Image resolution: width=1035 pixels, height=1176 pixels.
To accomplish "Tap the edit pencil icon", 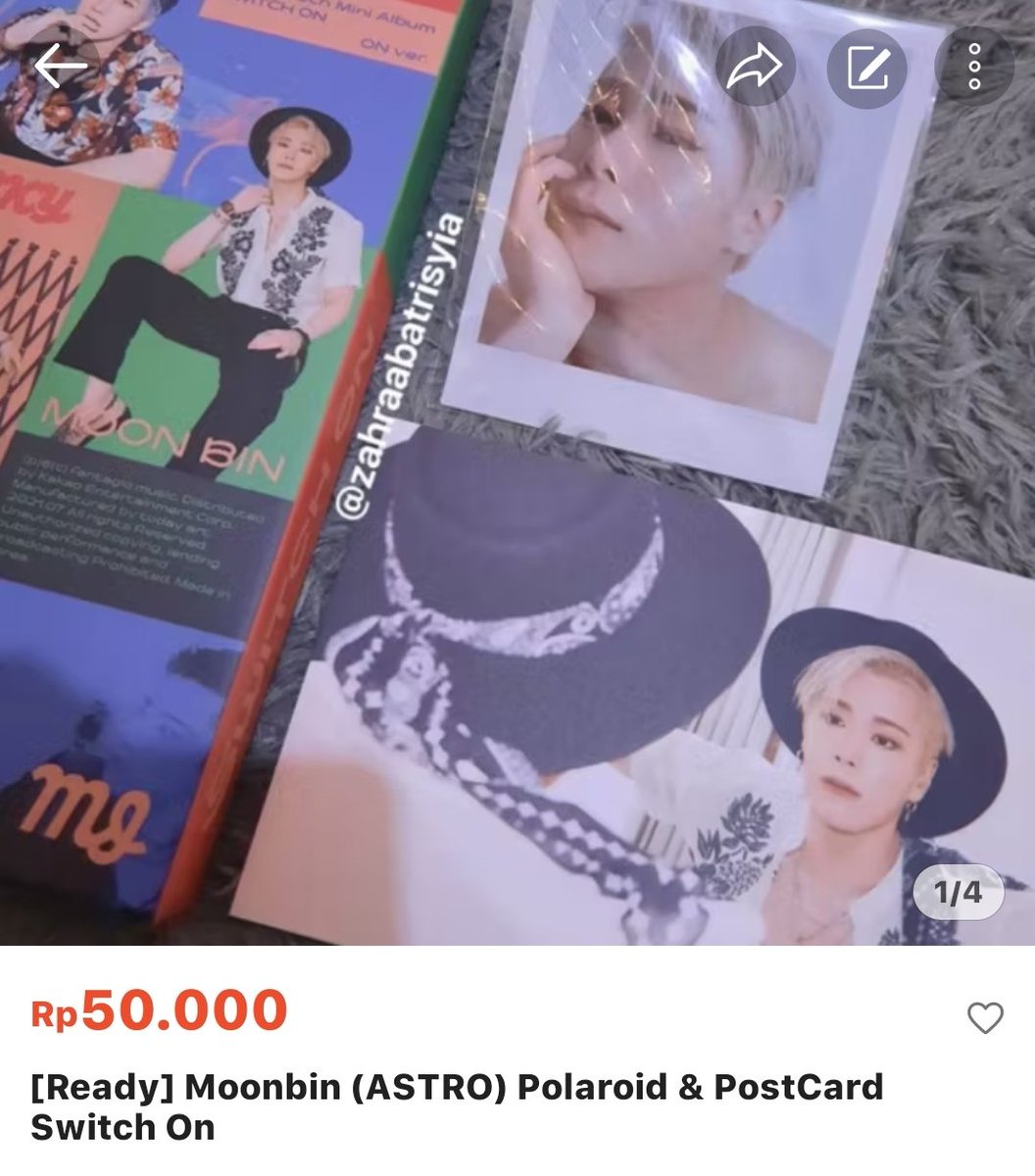I will (x=864, y=67).
